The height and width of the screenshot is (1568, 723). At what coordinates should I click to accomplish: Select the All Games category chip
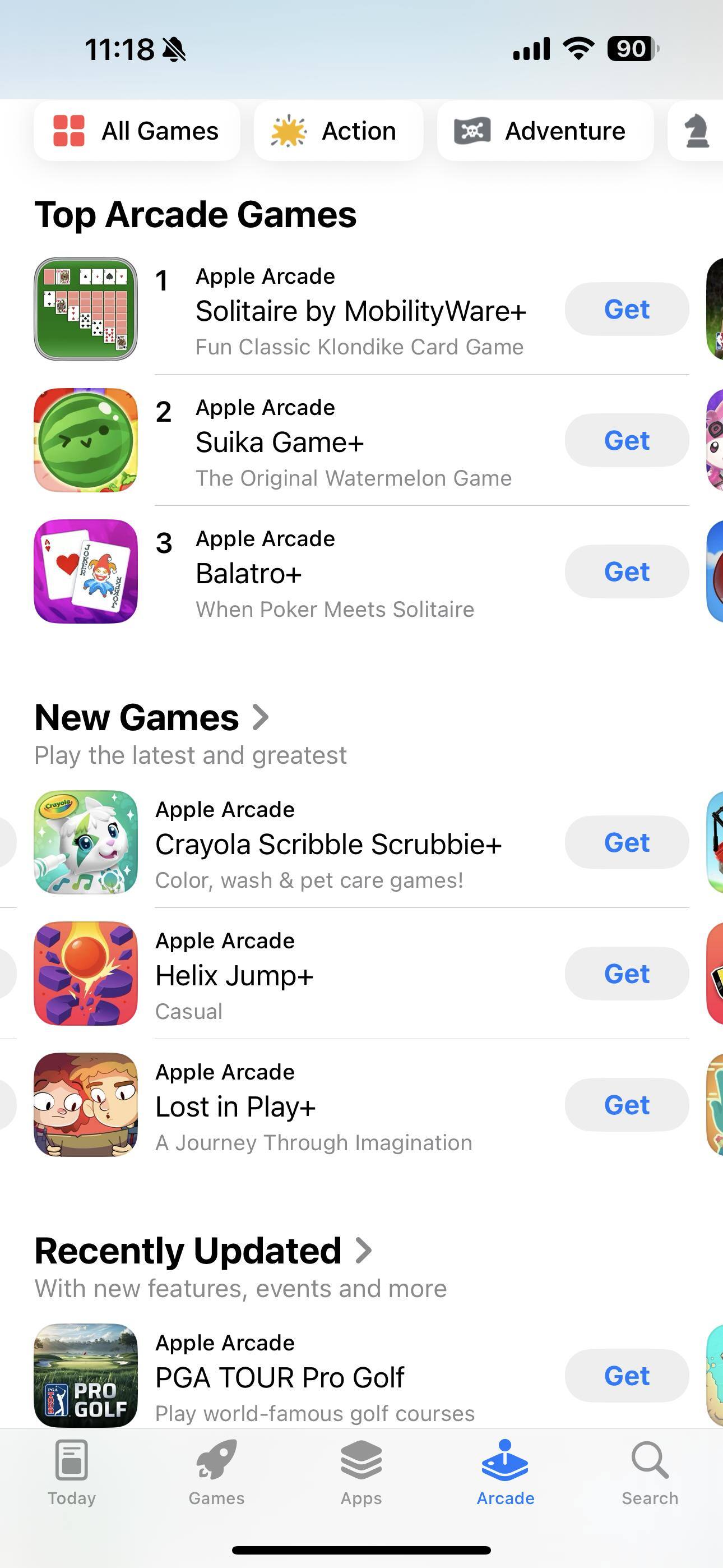(136, 131)
